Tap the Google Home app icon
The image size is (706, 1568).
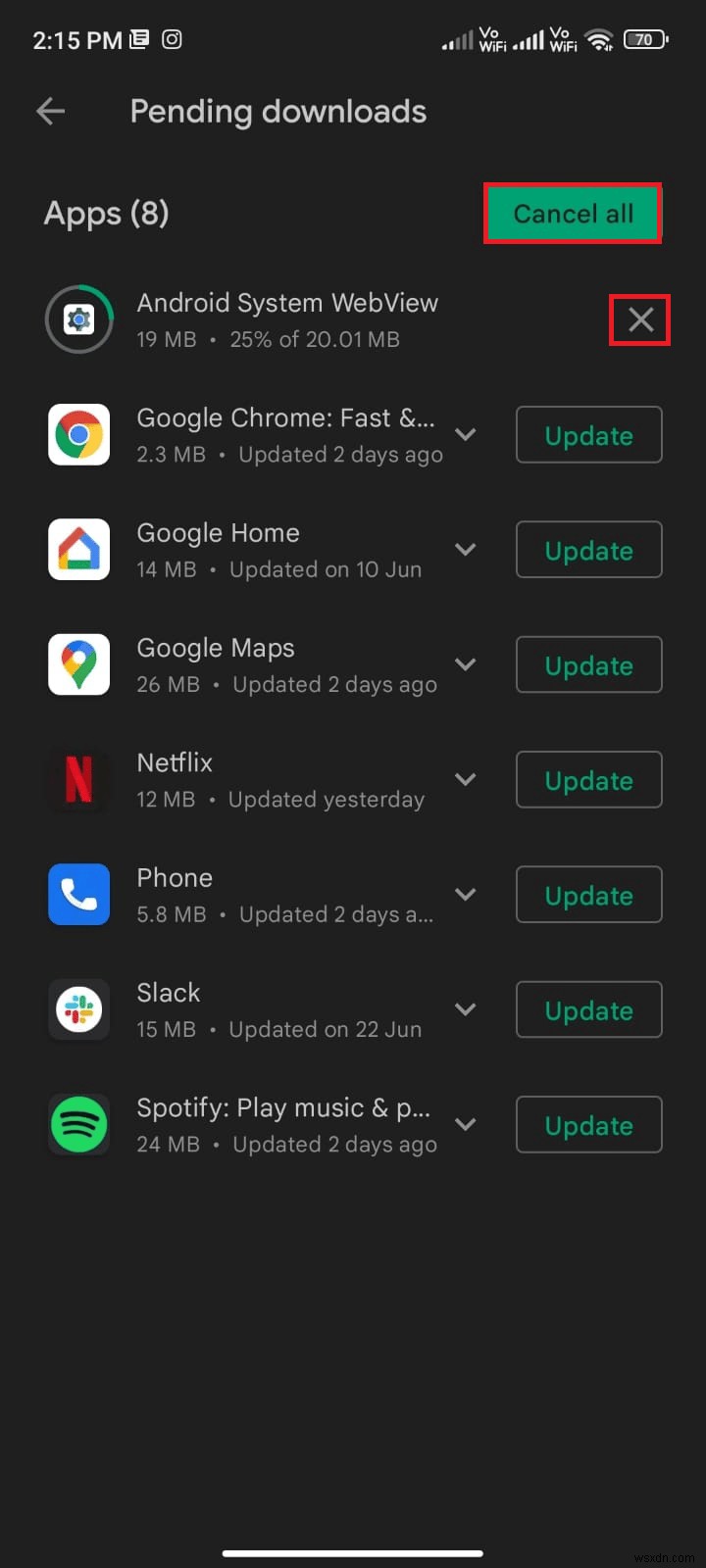[78, 549]
